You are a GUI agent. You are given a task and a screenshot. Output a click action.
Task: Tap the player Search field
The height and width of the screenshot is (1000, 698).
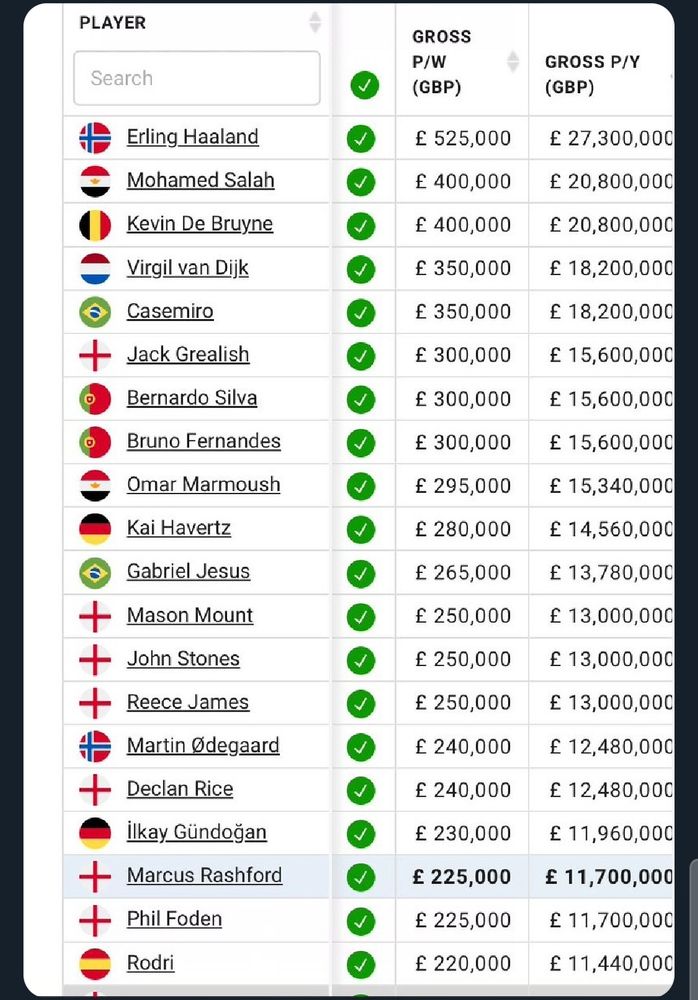pyautogui.click(x=196, y=78)
